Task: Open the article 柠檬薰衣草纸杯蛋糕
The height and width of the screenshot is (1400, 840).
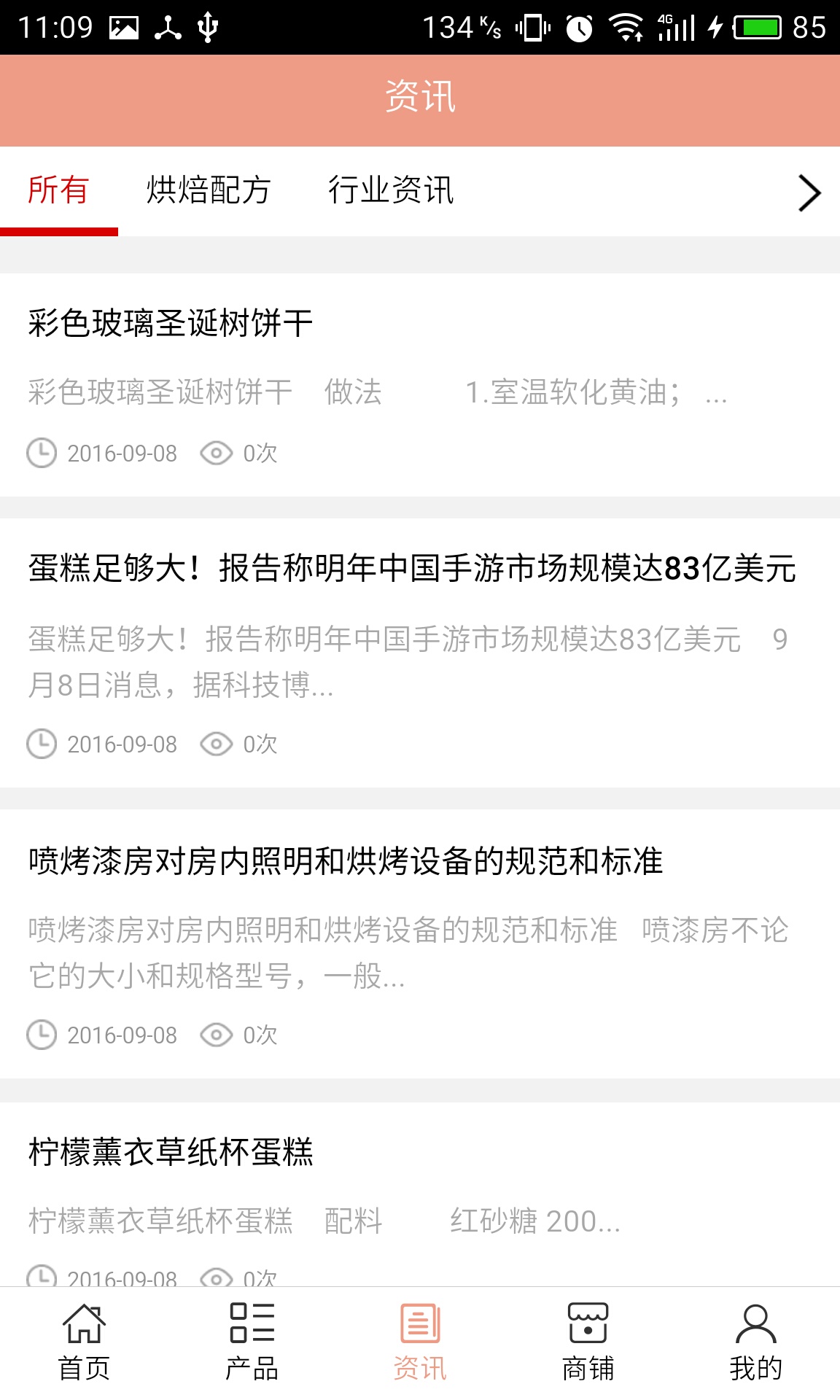Action: 171,1152
